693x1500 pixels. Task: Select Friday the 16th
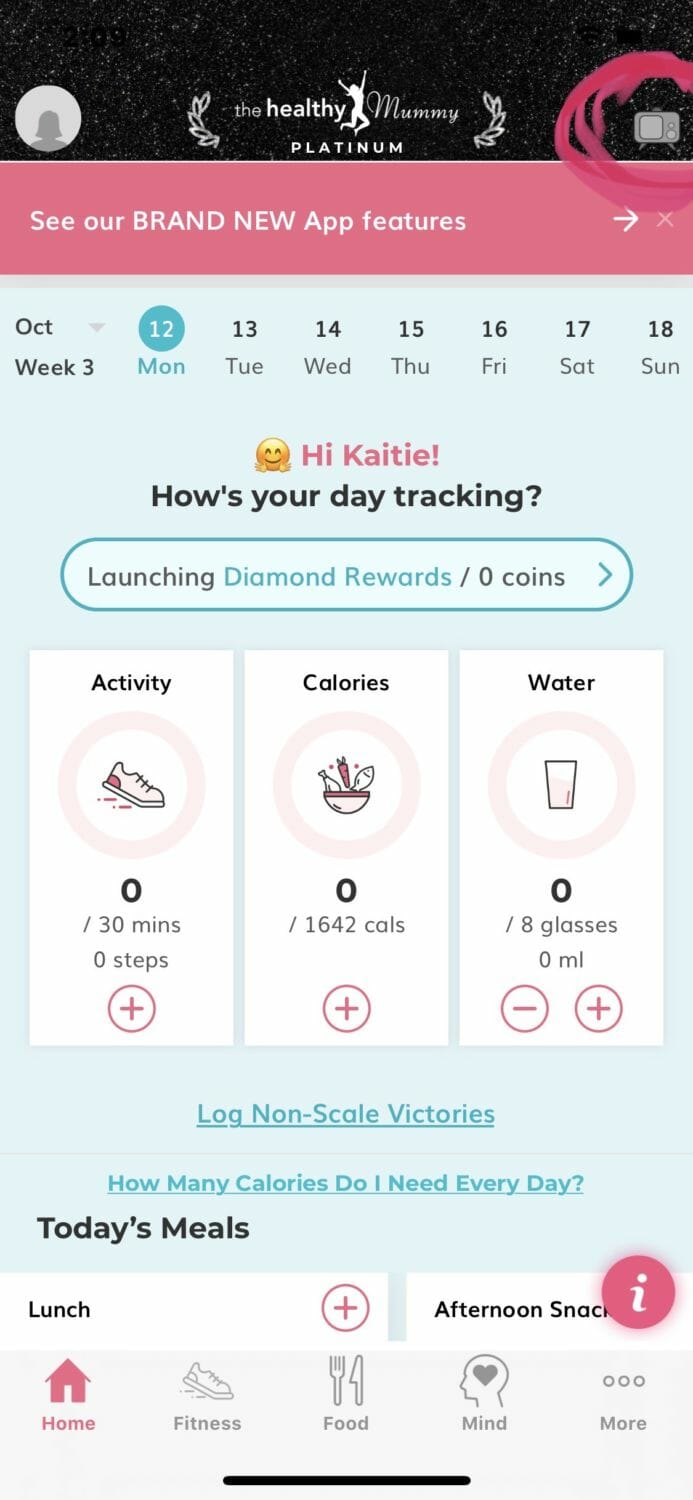tap(494, 346)
